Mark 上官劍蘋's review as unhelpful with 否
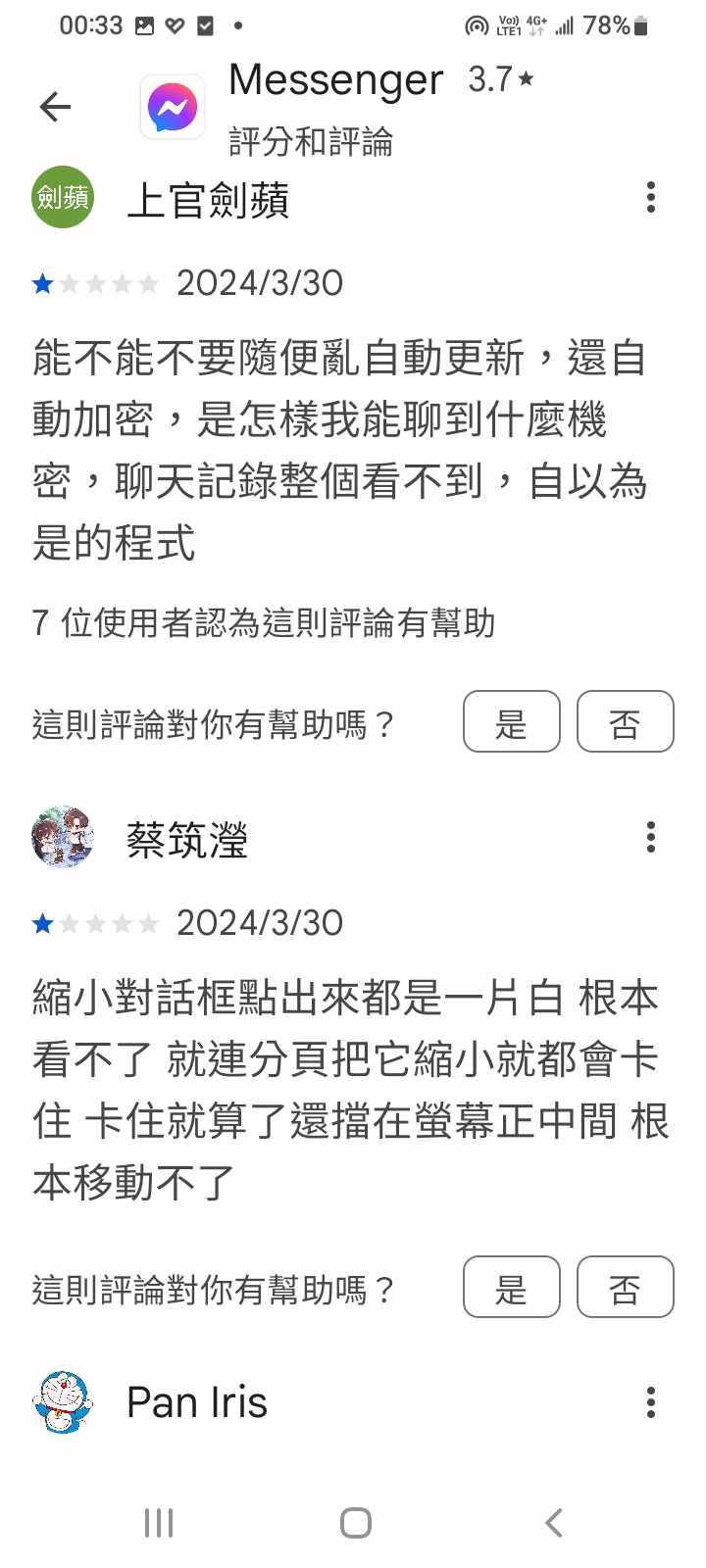The width and height of the screenshot is (706, 1568). [x=625, y=722]
